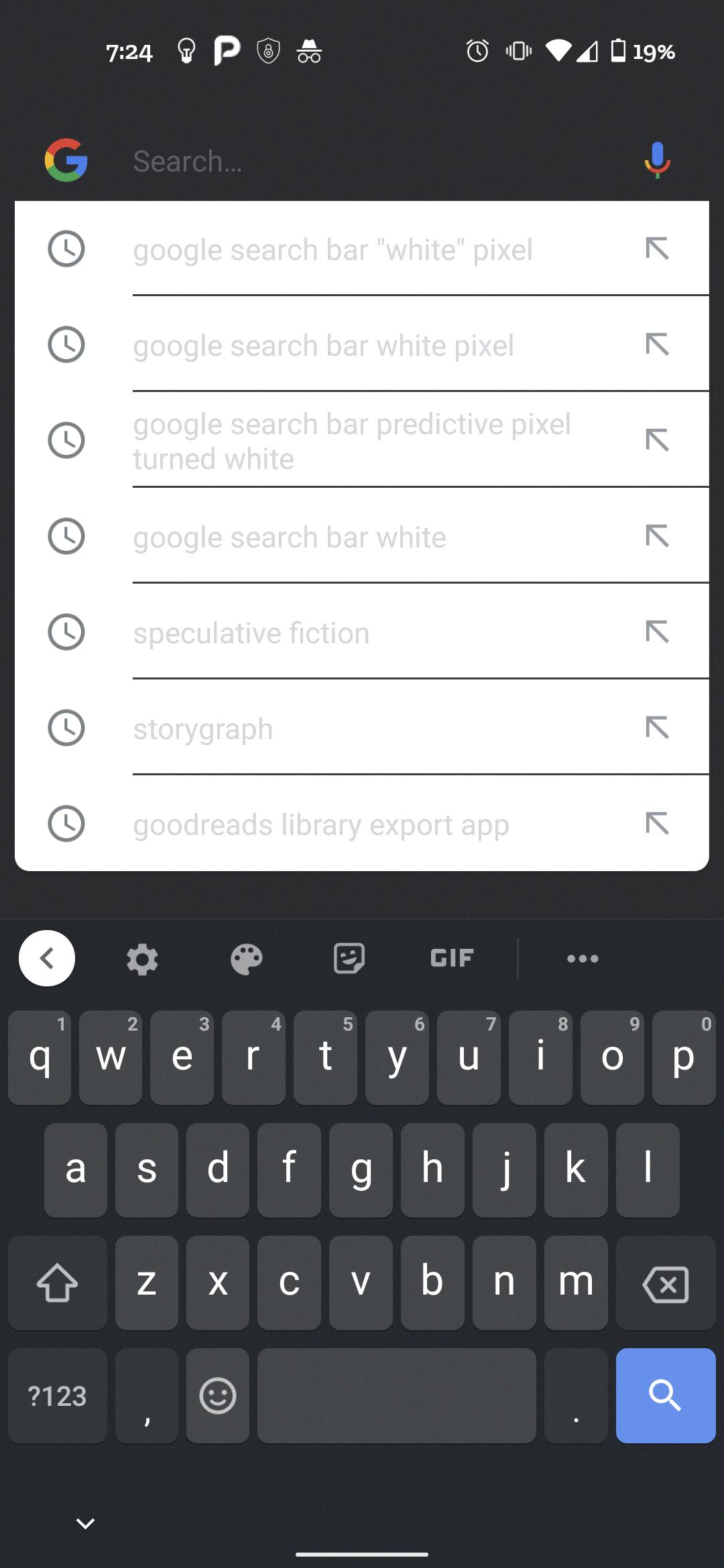Image resolution: width=724 pixels, height=1568 pixels.
Task: Open keyboard settings gear
Action: click(142, 959)
